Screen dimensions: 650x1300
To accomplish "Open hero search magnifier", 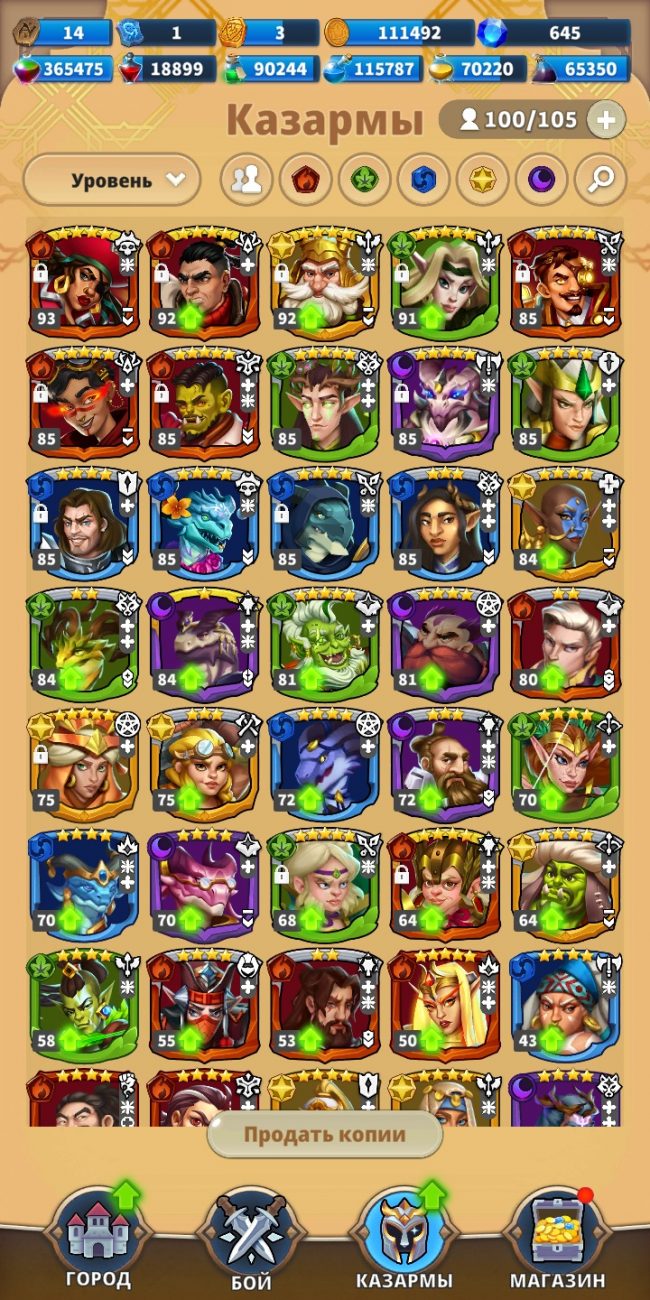I will [x=601, y=180].
